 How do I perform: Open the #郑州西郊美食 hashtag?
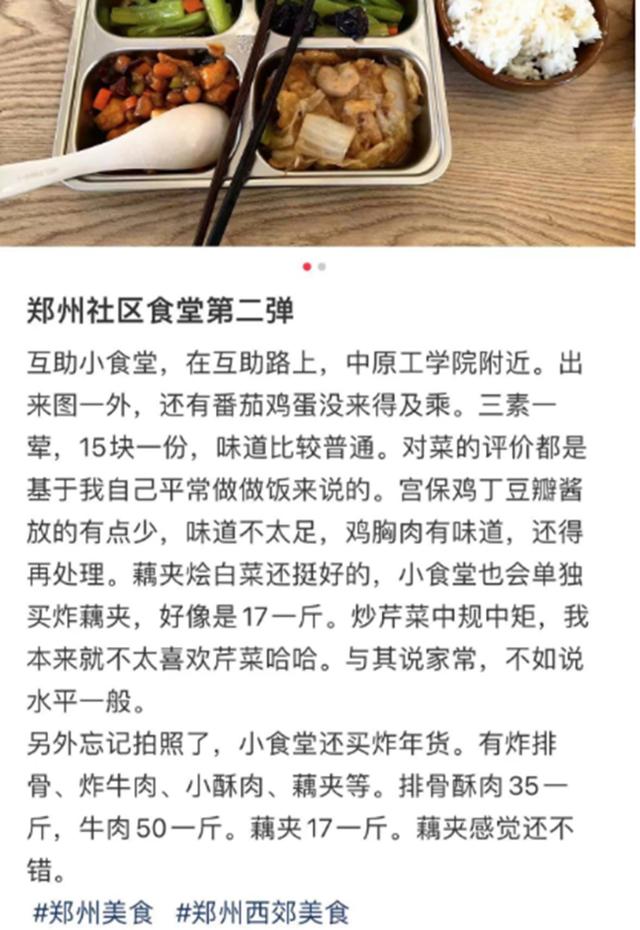pyautogui.click(x=262, y=912)
